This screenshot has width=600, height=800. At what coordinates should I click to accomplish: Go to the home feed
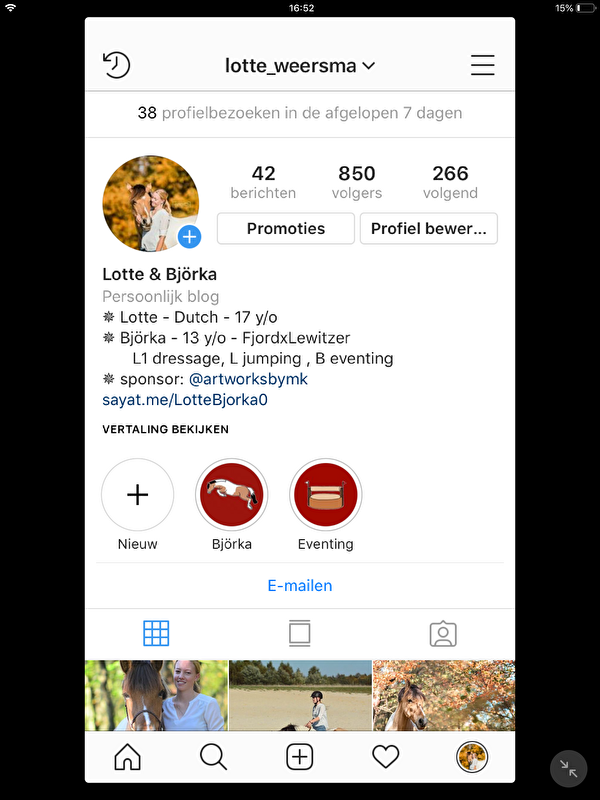128,757
